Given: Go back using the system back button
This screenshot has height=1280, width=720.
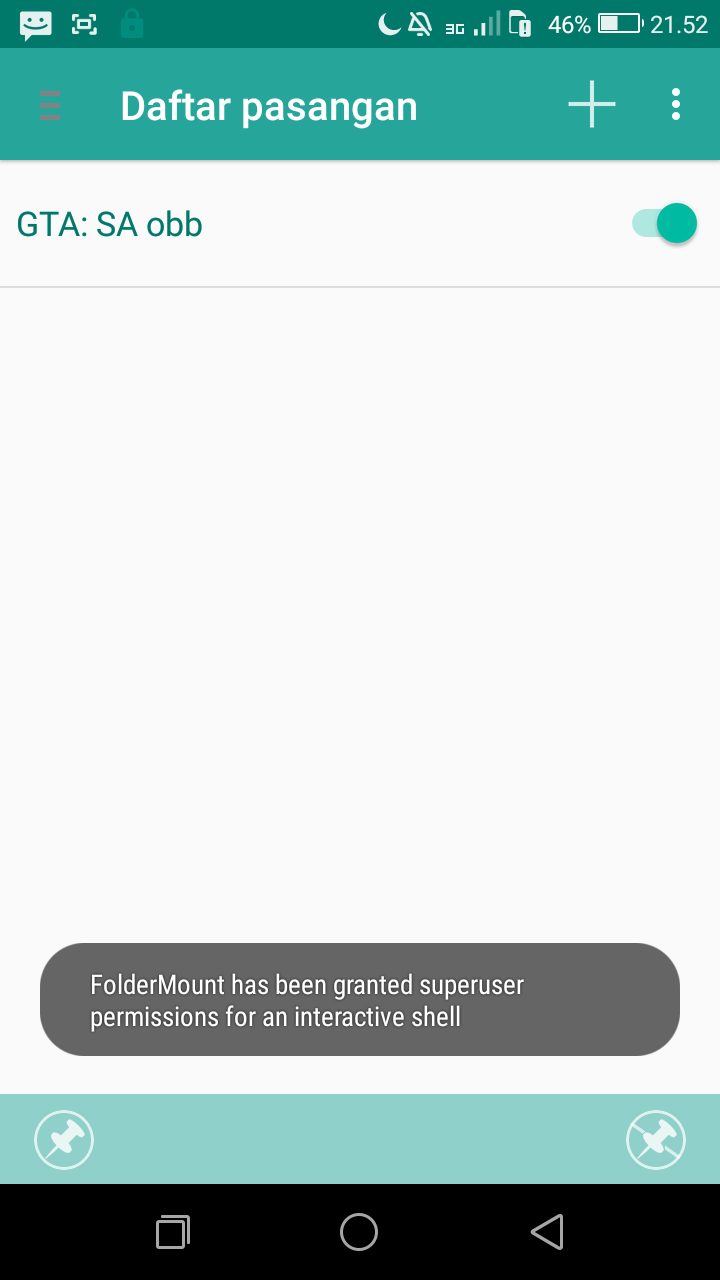Looking at the screenshot, I should (547, 1232).
